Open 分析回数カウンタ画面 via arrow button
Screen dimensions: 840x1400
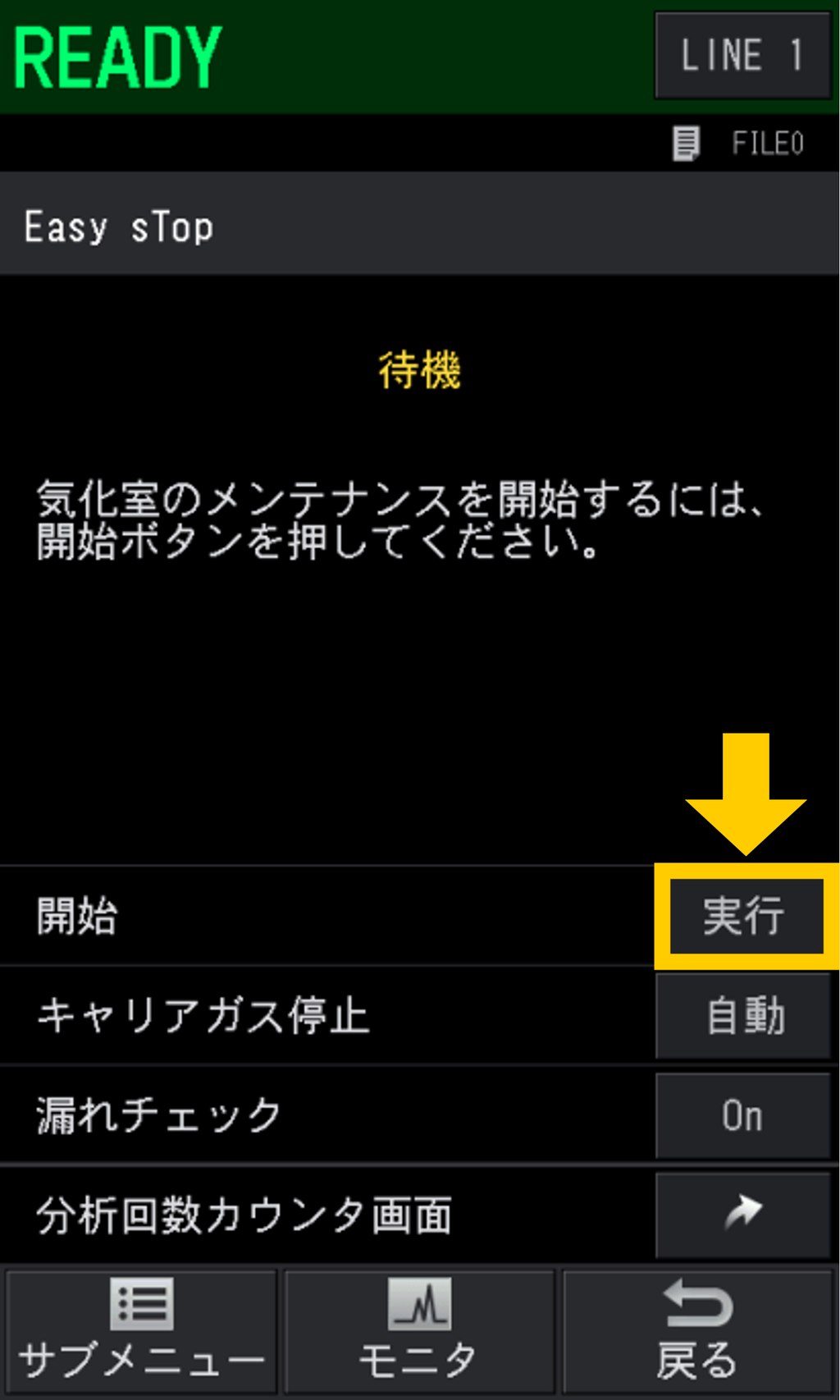[x=743, y=1215]
